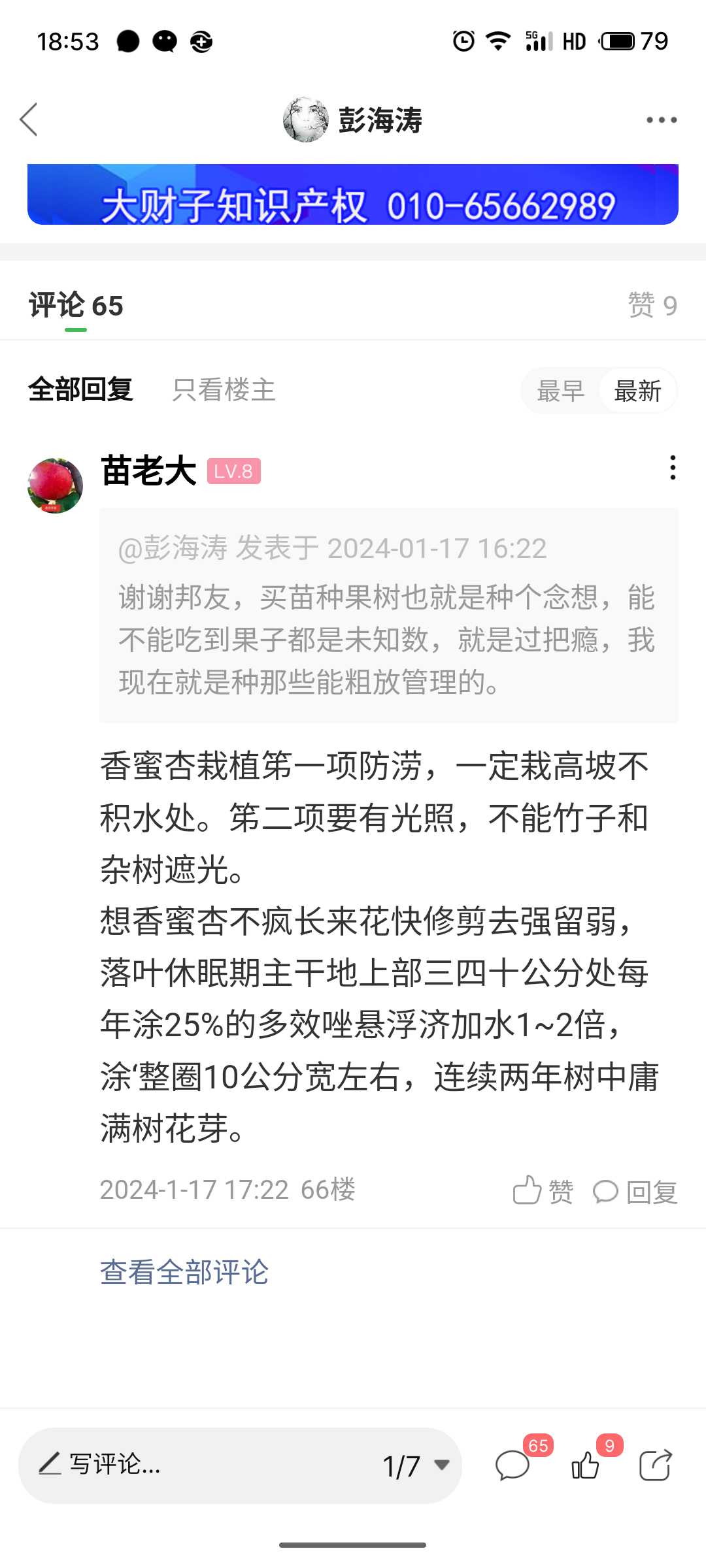Switch to the 赞 9 tab

(652, 306)
